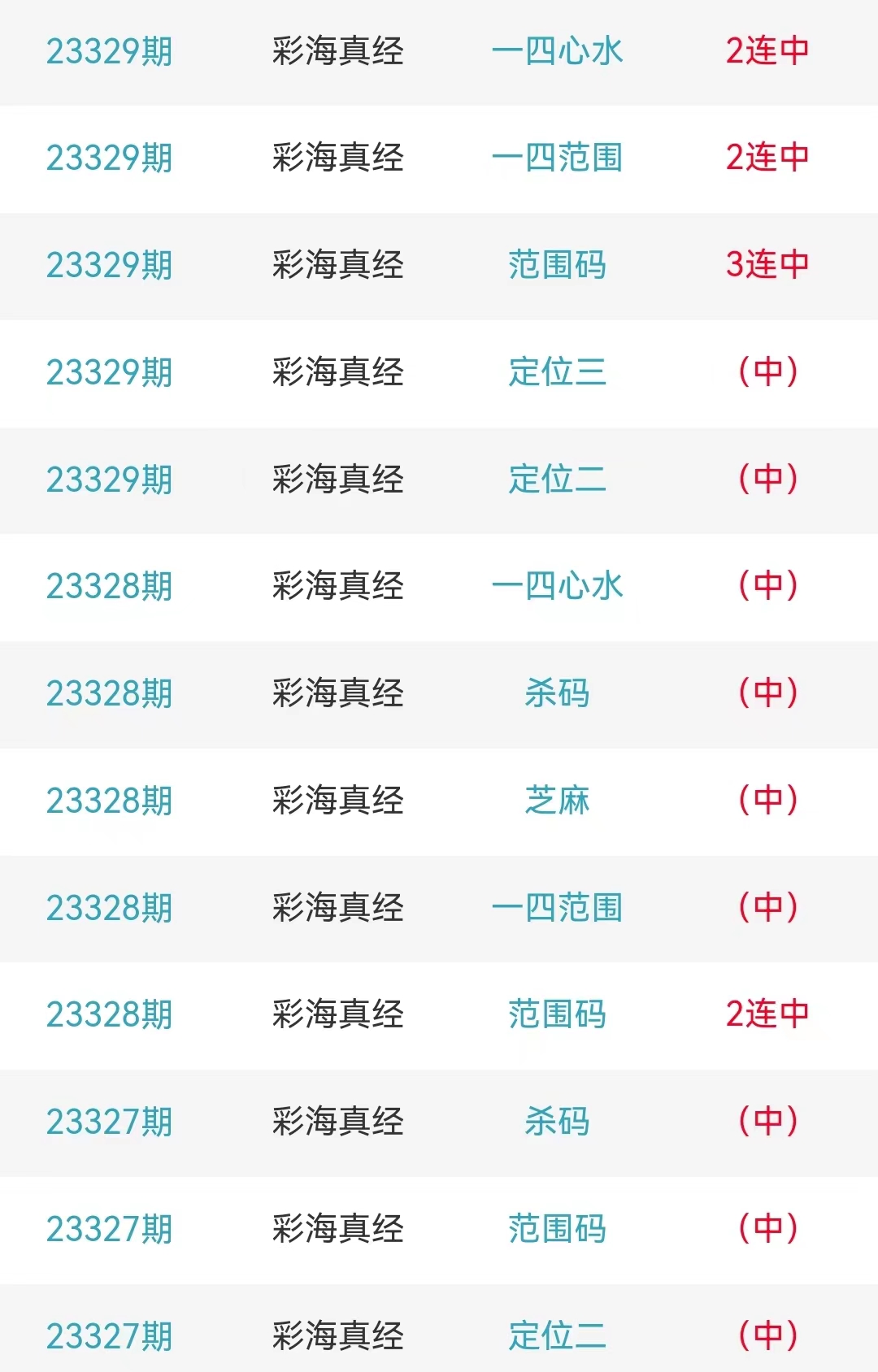View the 23327期 定位二 row
Viewport: 878px width, 1372px height.
557,1335
